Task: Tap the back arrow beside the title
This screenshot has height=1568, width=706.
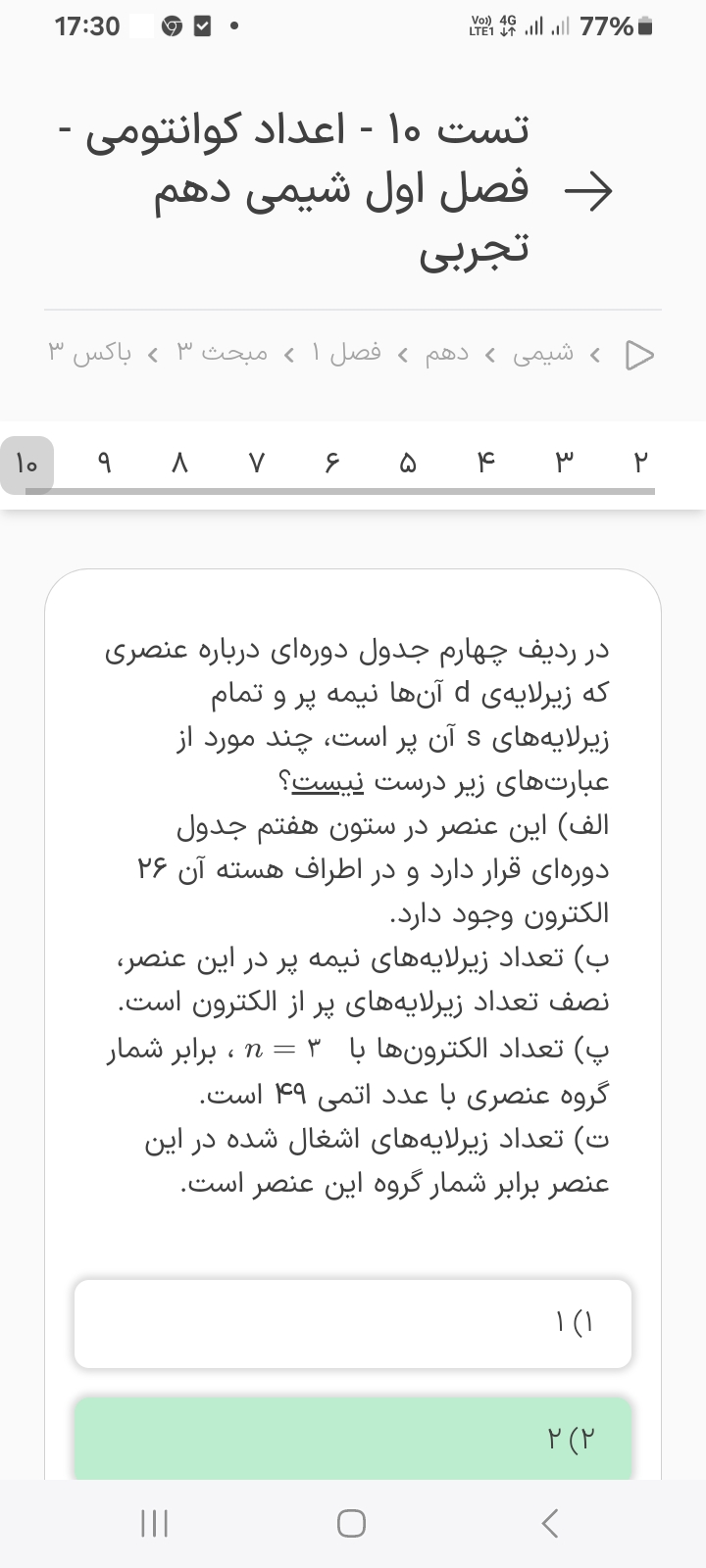Action: (588, 191)
